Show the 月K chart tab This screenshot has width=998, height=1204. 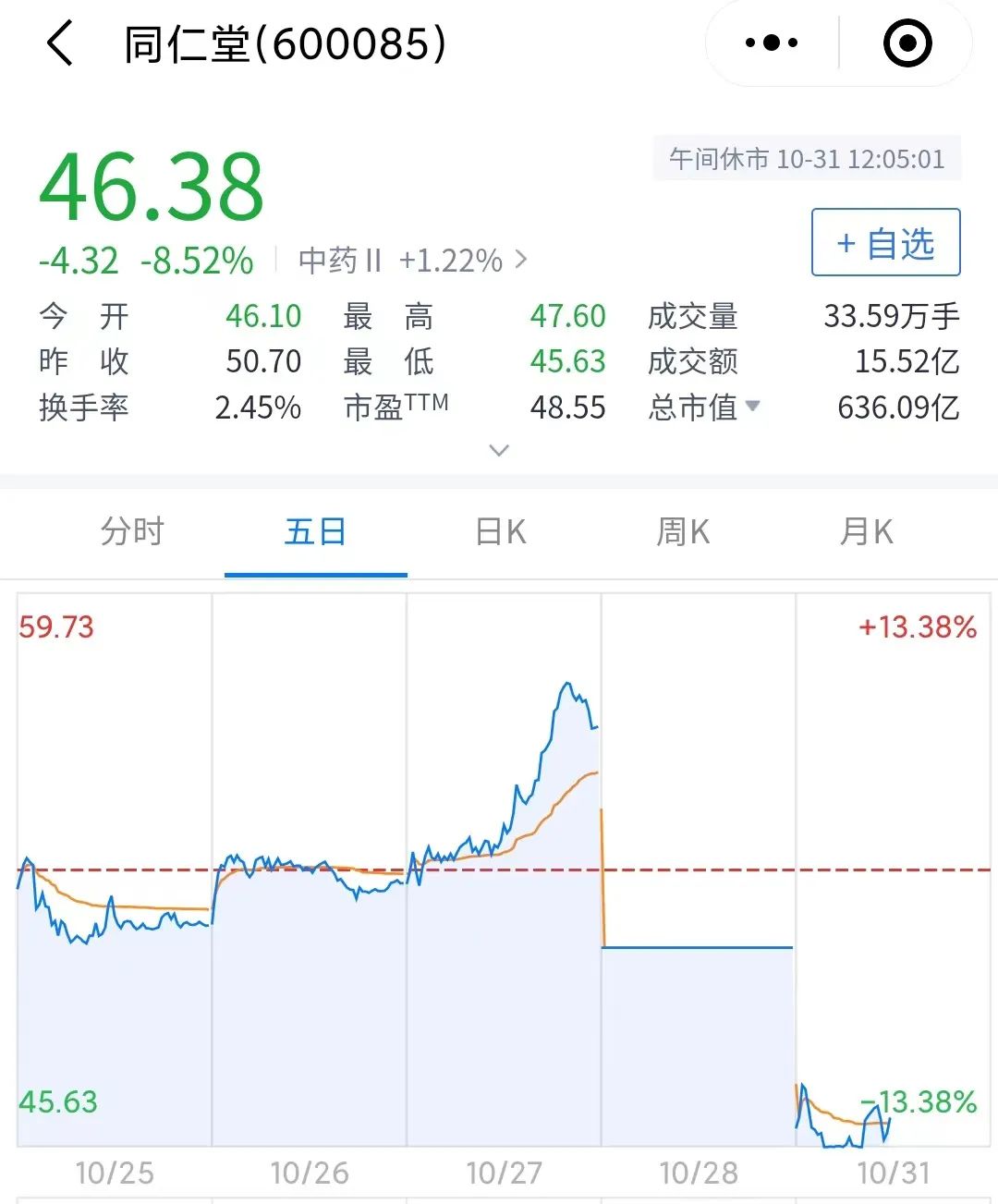[866, 532]
